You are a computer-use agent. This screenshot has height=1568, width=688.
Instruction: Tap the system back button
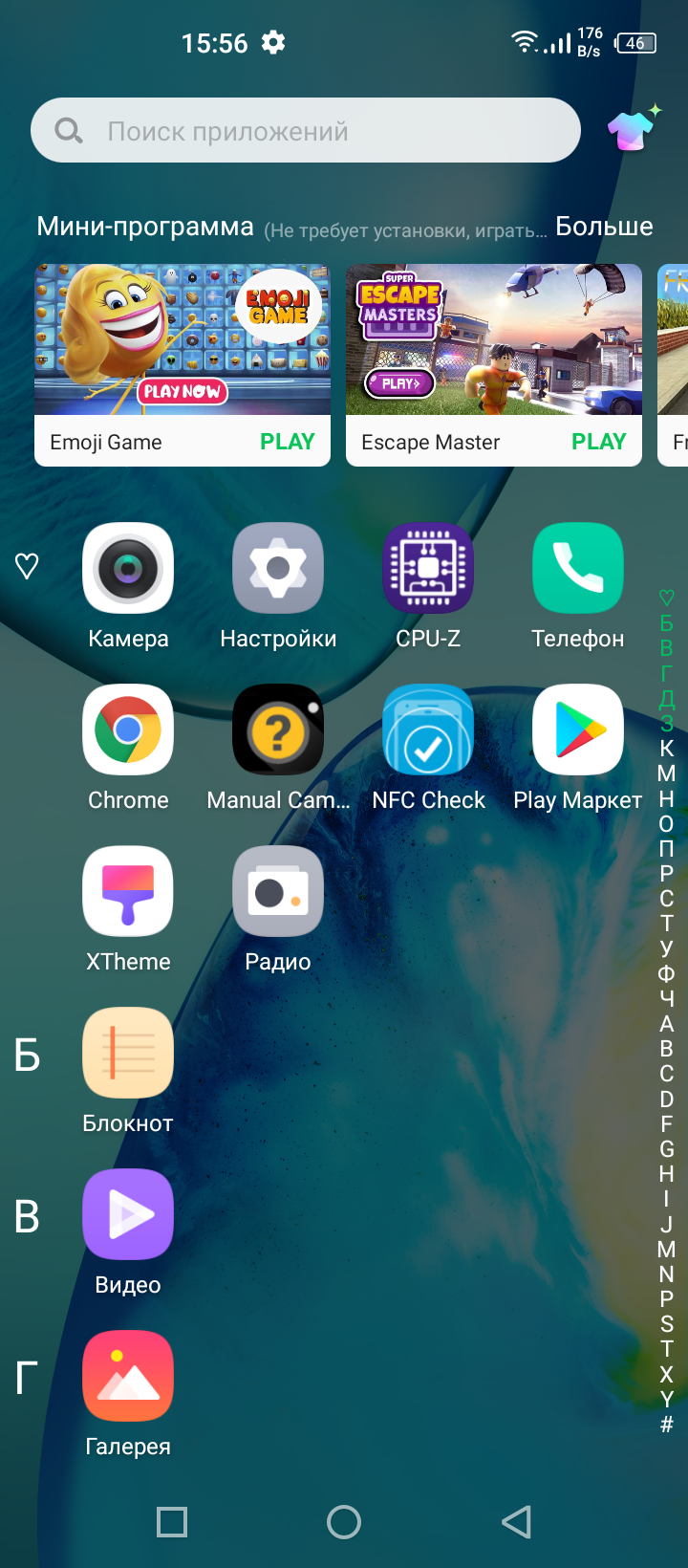(517, 1522)
